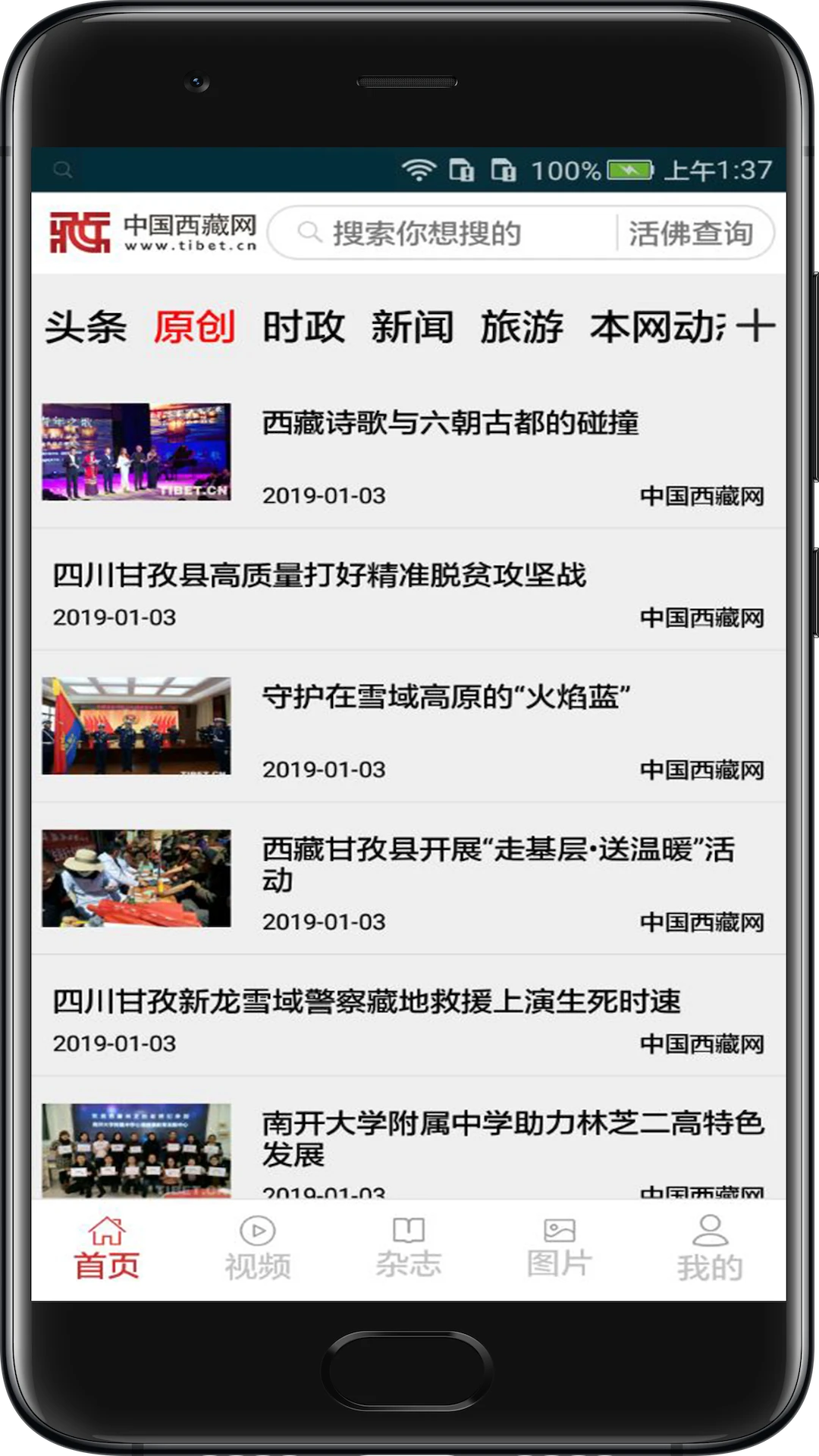Click the search magnifier icon
Viewport: 819px width, 1456px height.
(309, 233)
